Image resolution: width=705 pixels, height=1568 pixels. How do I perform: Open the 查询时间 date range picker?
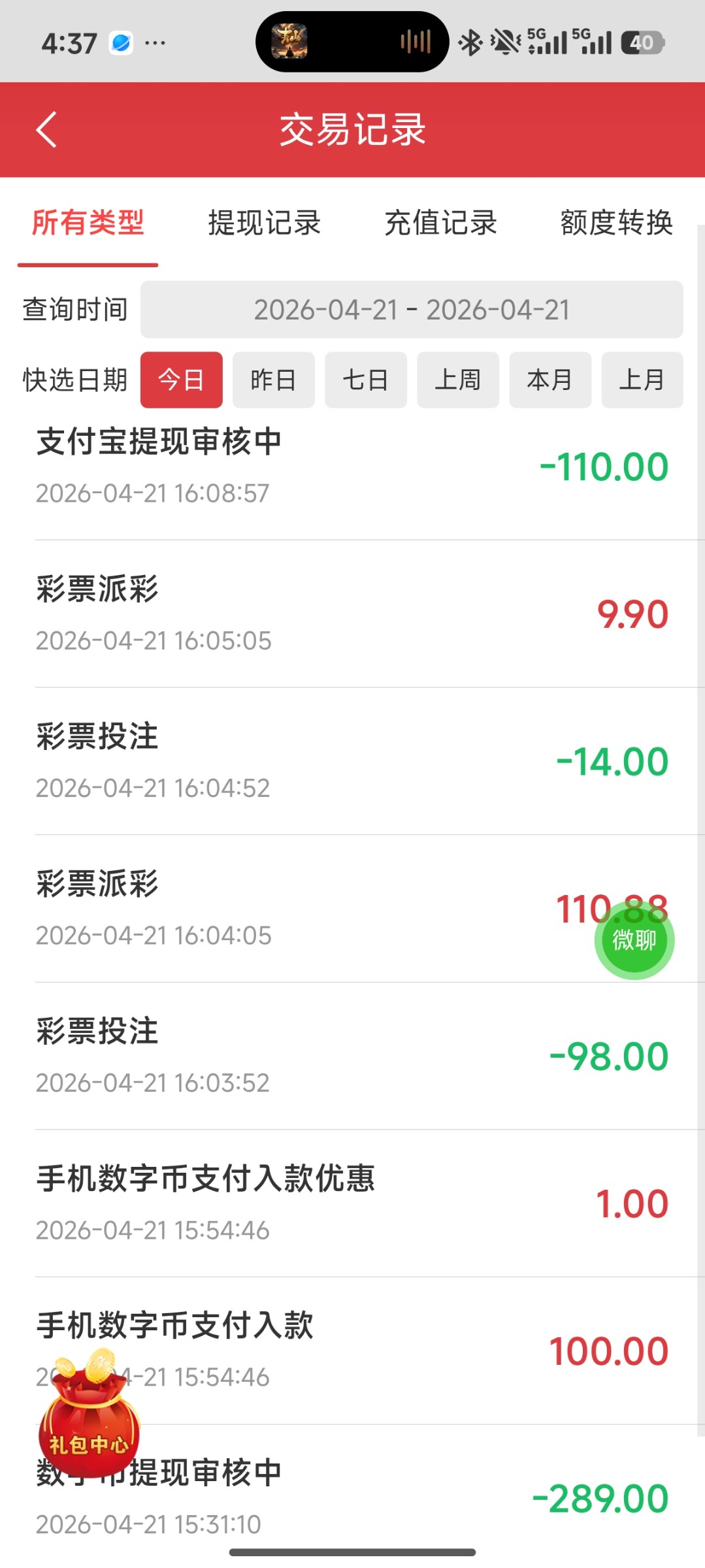pyautogui.click(x=412, y=310)
